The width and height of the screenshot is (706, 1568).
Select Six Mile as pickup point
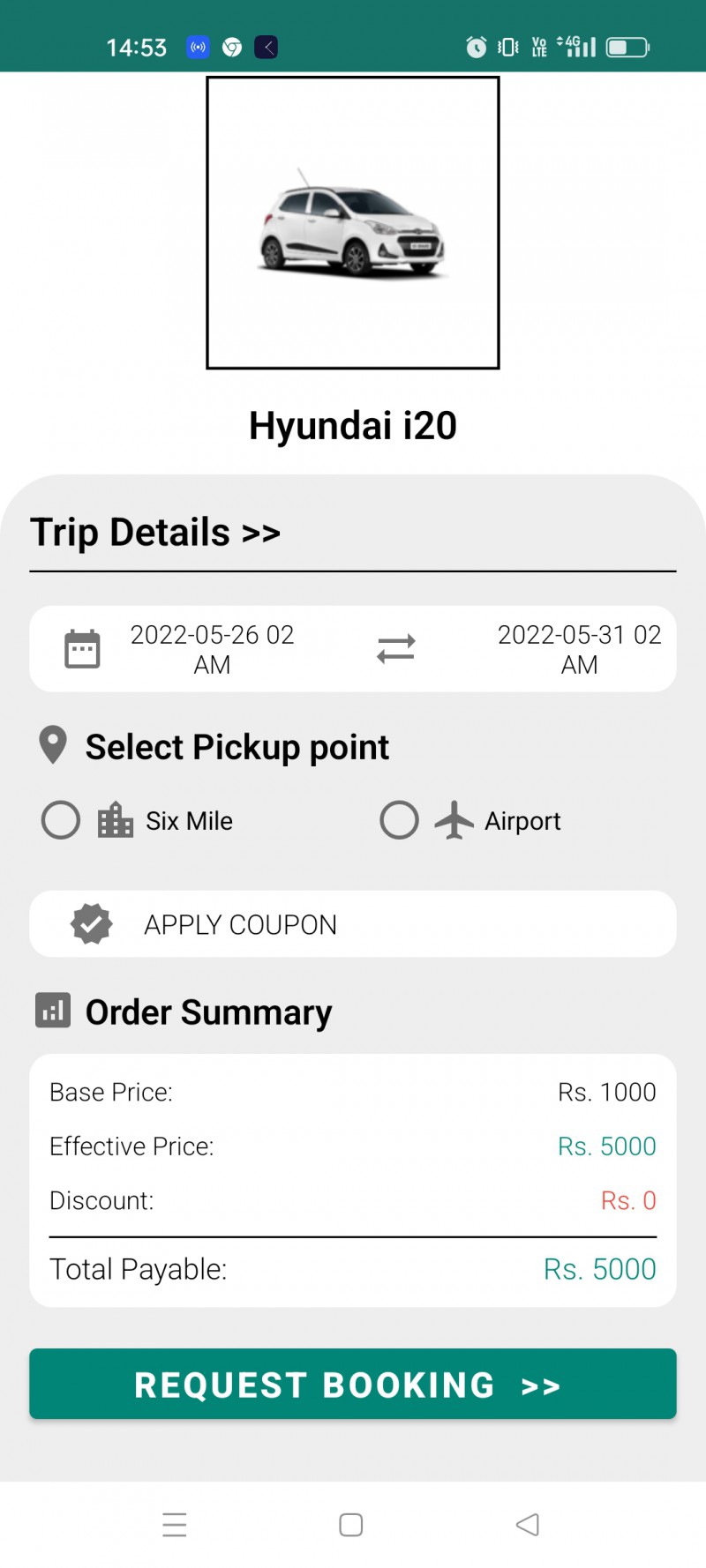[x=61, y=820]
